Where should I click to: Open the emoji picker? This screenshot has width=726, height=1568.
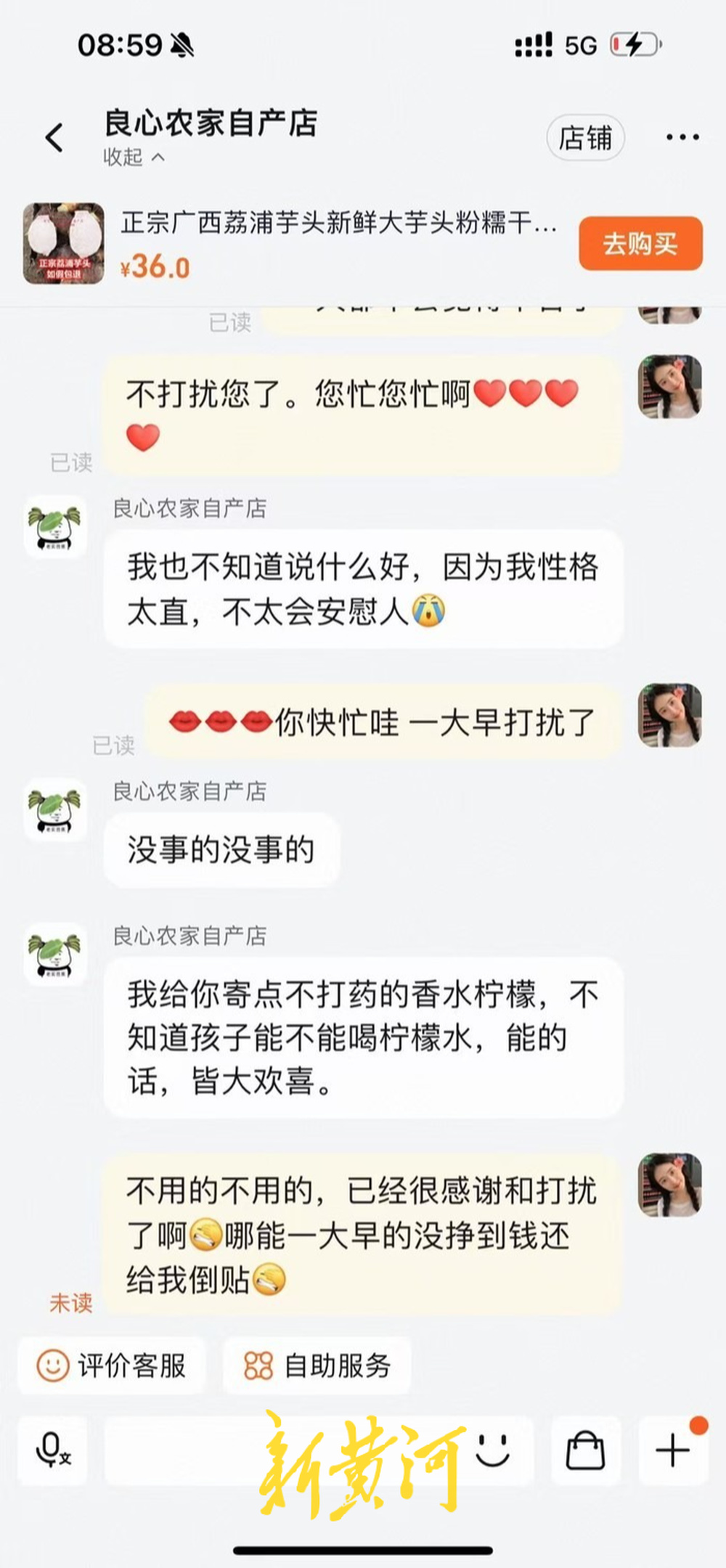pyautogui.click(x=493, y=1450)
